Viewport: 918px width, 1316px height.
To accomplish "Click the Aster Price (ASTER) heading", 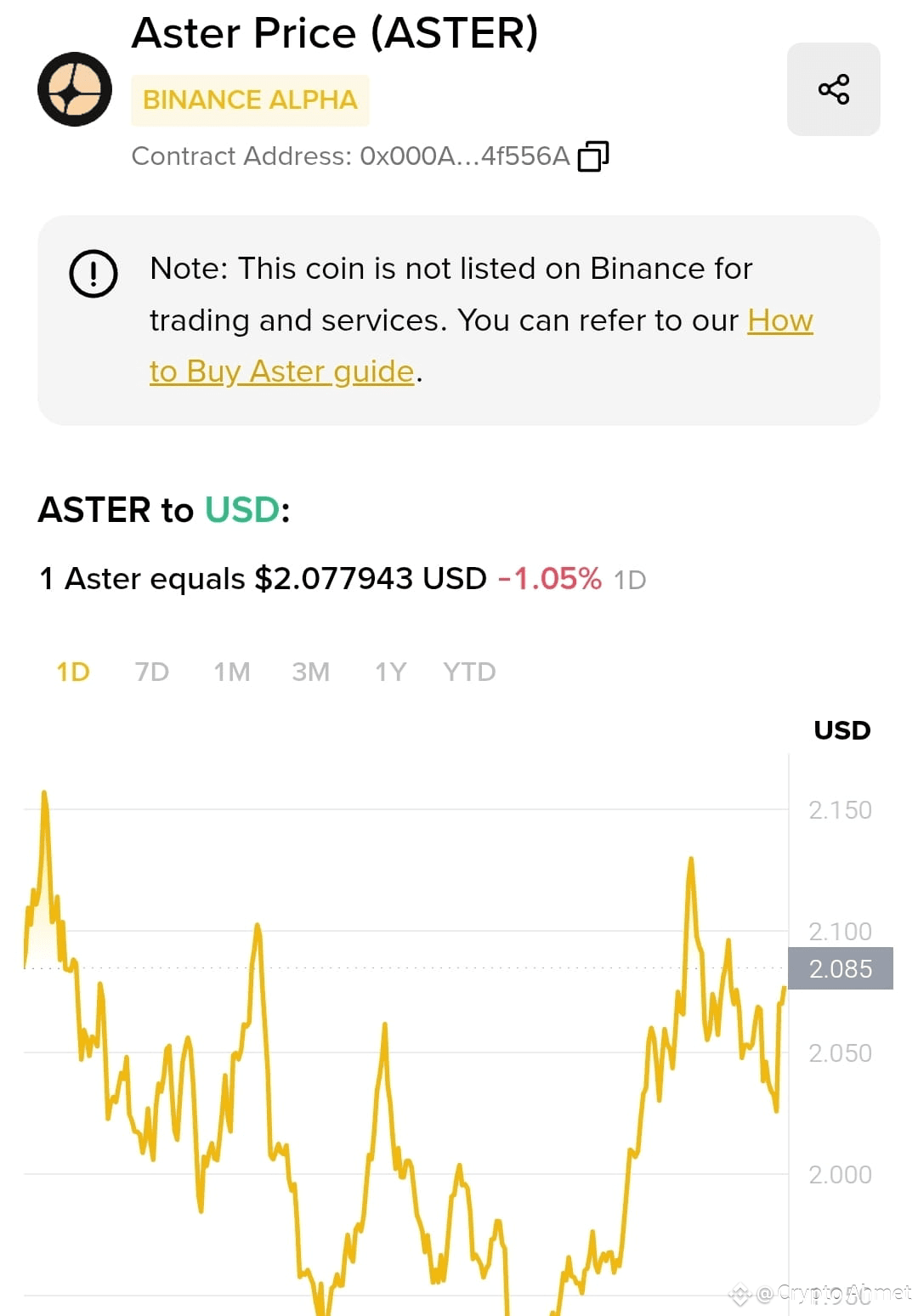I will click(337, 33).
